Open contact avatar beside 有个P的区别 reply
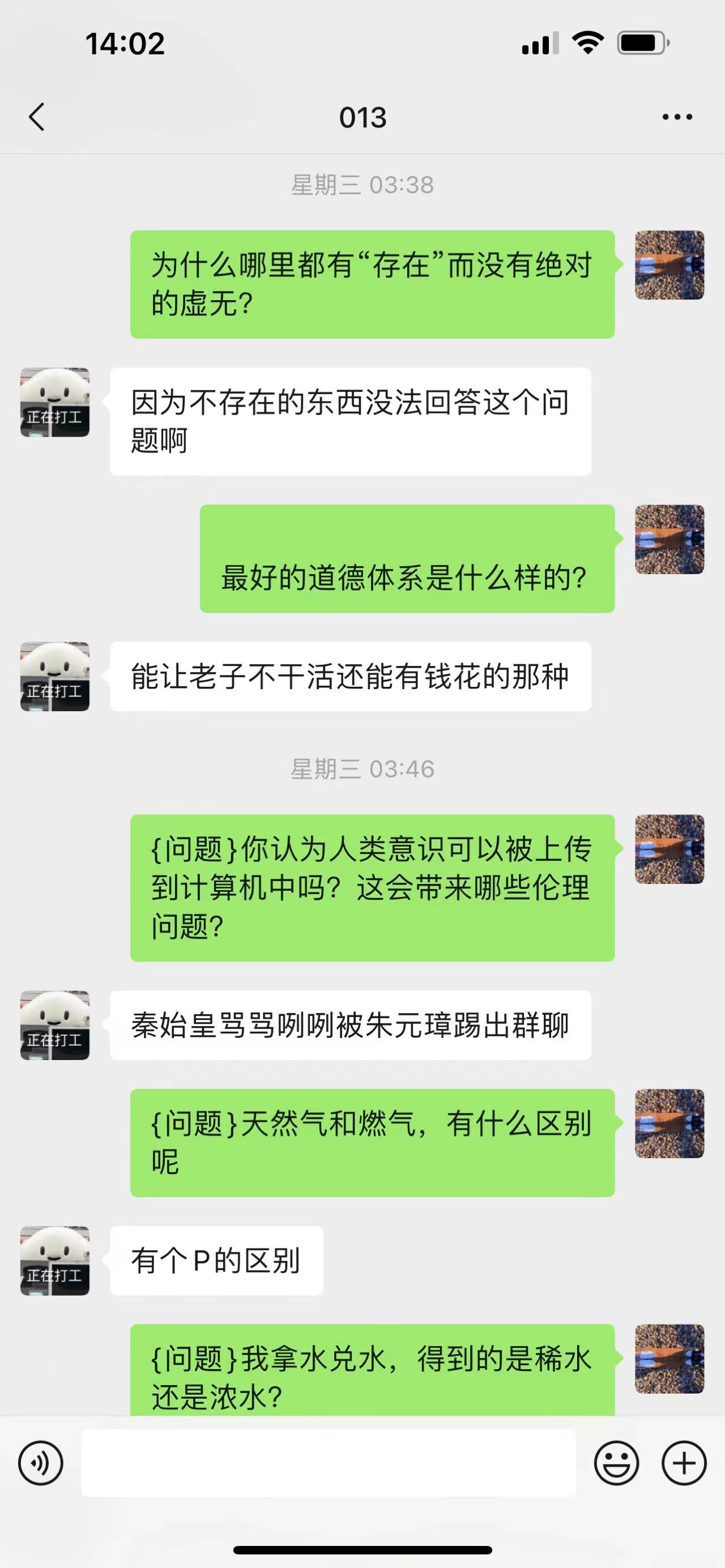725x1568 pixels. point(55,1261)
